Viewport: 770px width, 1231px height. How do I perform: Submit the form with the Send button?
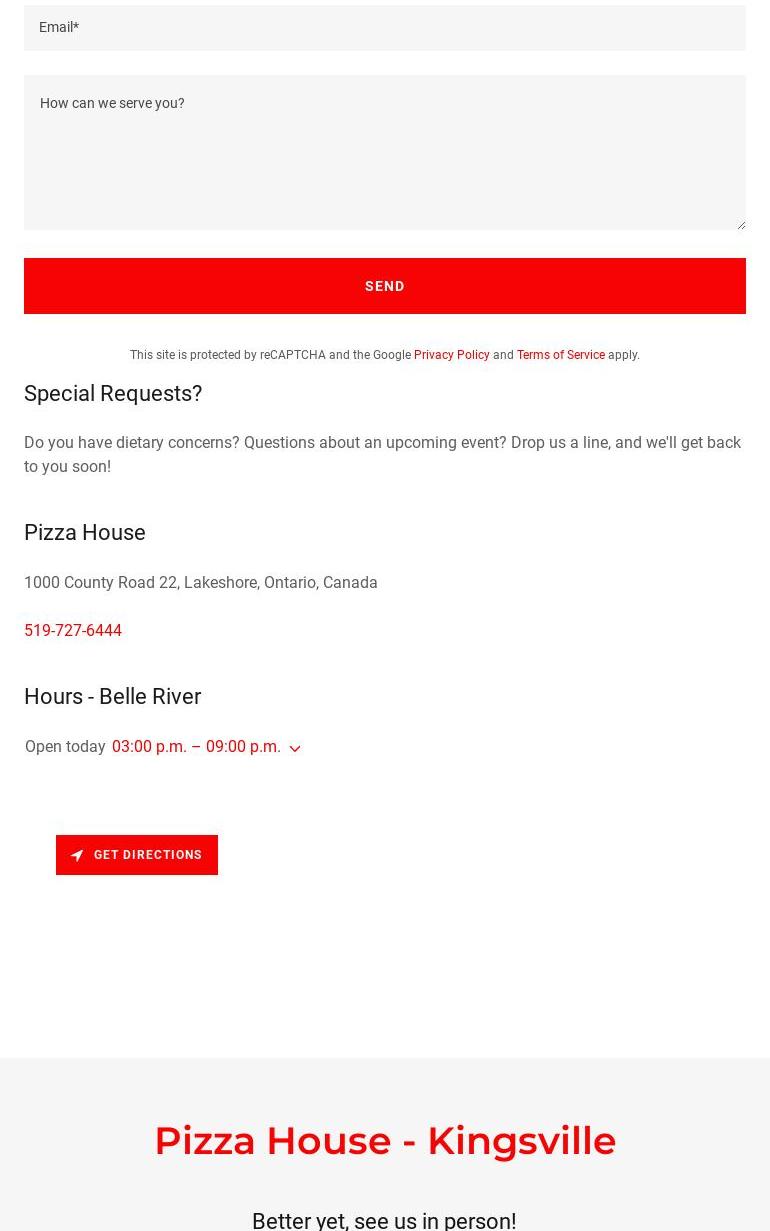[x=384, y=286]
